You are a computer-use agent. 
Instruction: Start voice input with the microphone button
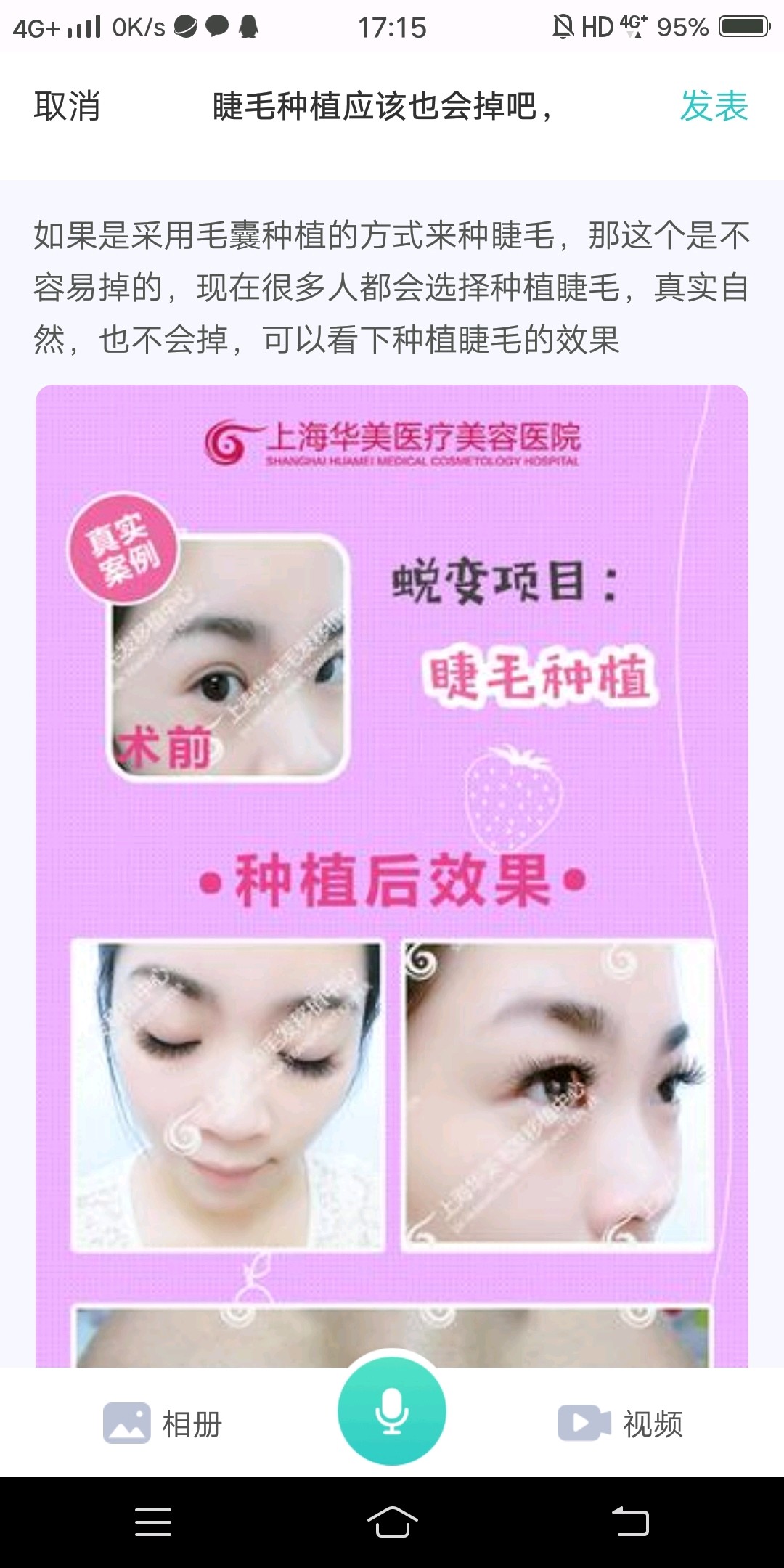tap(392, 1410)
